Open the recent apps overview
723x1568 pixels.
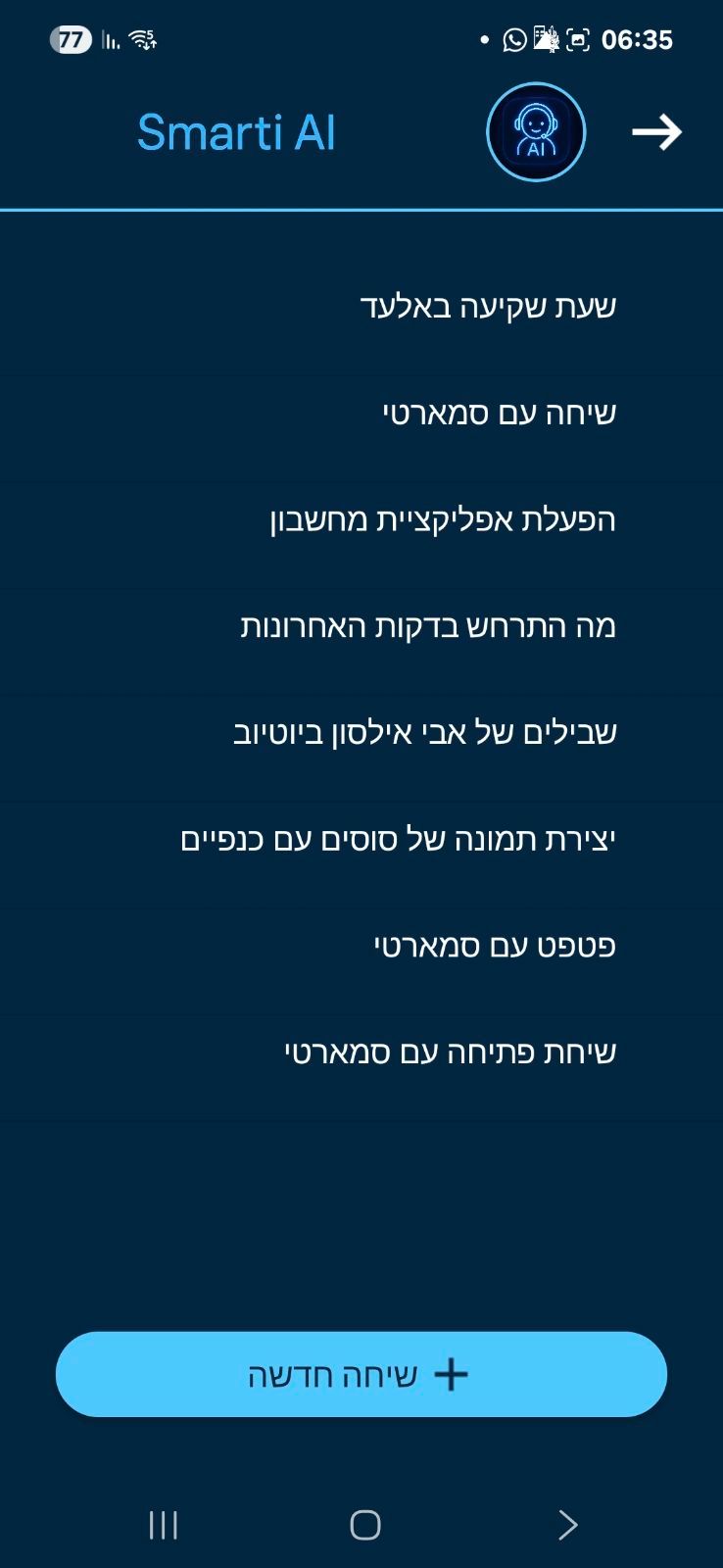[x=163, y=1525]
